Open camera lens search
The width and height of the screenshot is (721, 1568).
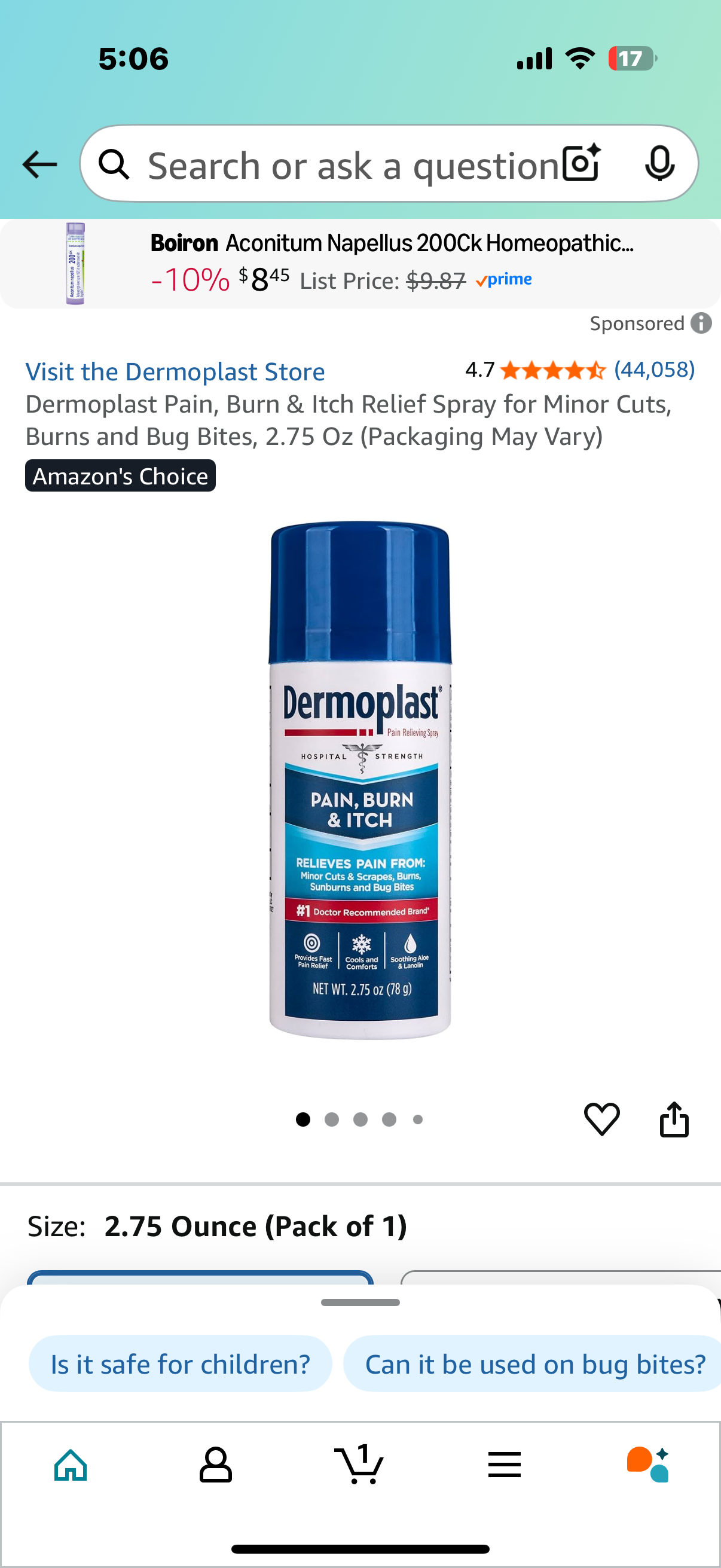point(581,163)
